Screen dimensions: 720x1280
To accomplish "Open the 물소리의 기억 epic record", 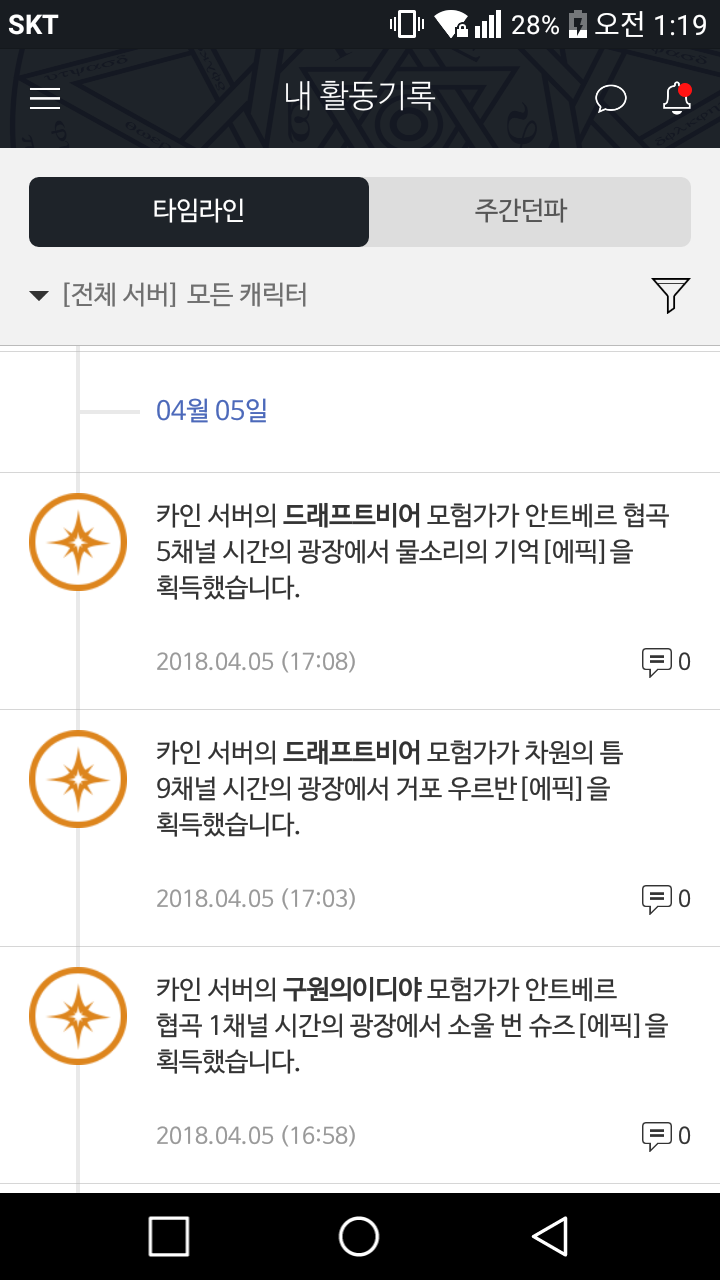I will point(410,551).
